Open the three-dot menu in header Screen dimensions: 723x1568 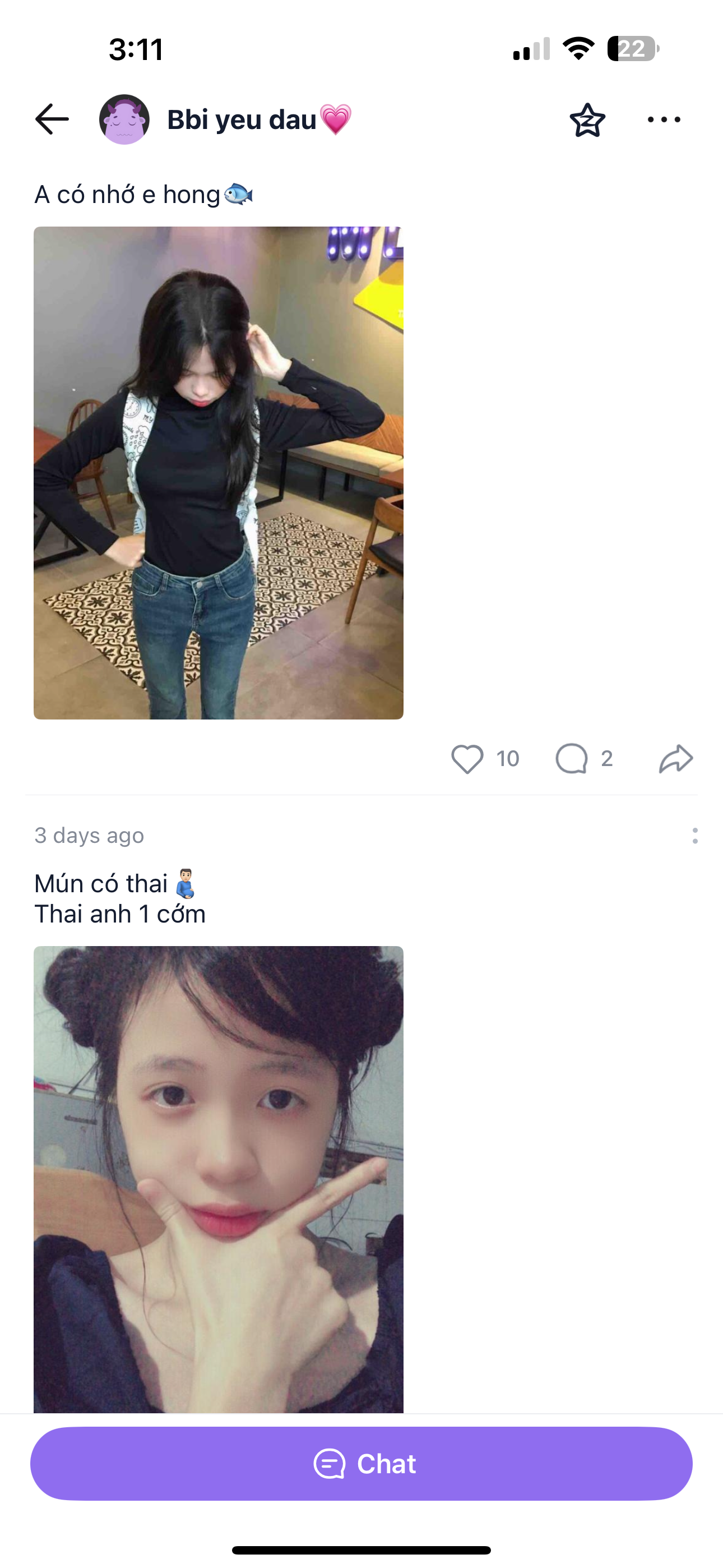[x=664, y=119]
